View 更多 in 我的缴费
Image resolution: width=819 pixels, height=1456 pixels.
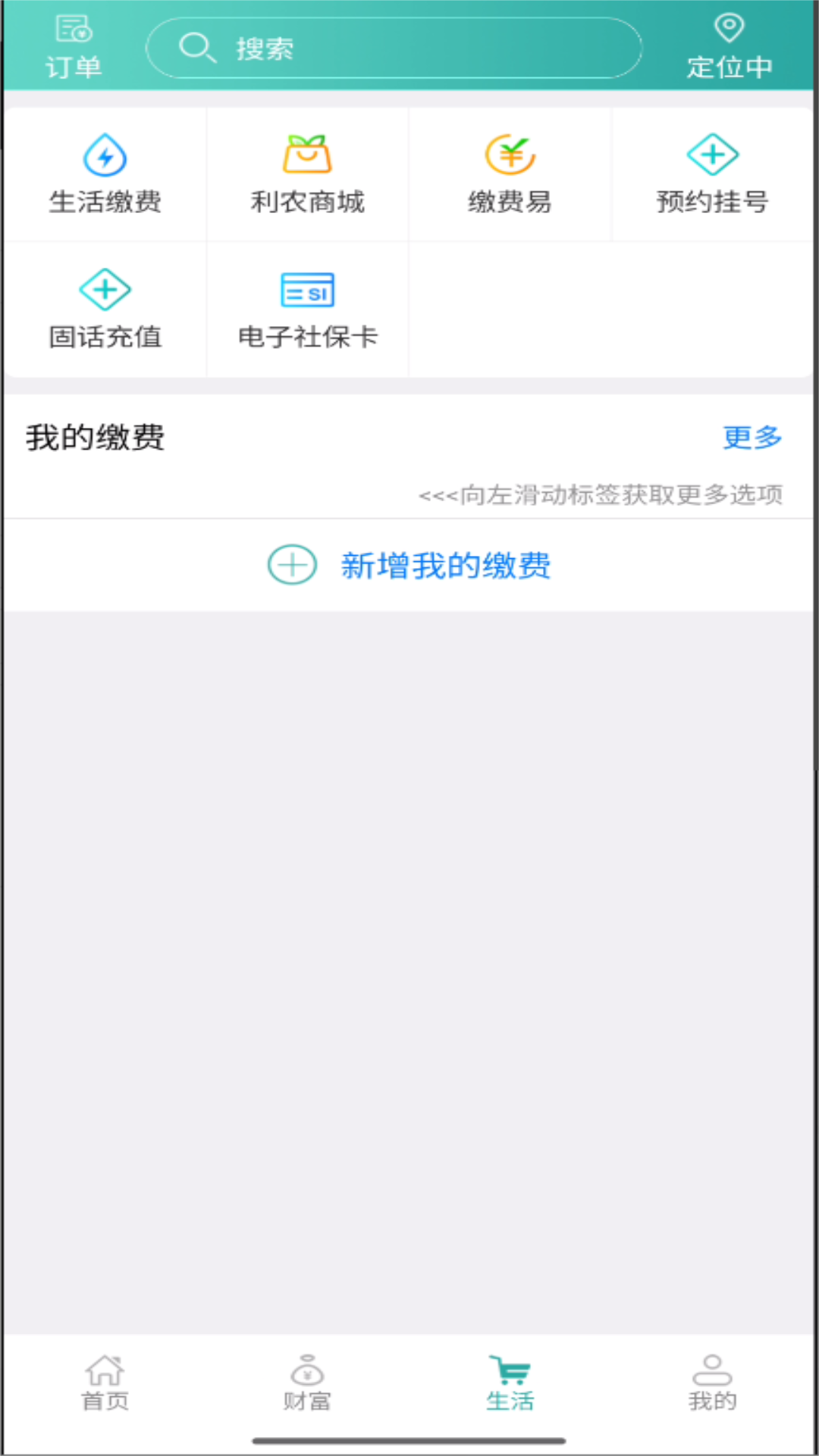tap(752, 438)
